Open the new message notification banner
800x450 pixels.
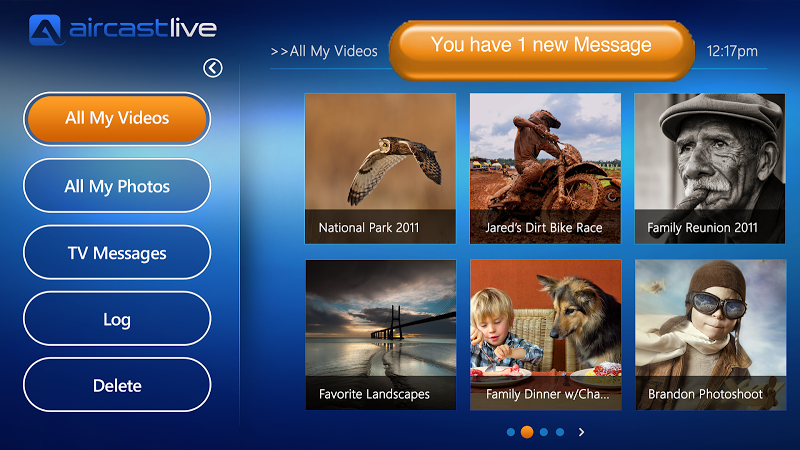coord(541,47)
